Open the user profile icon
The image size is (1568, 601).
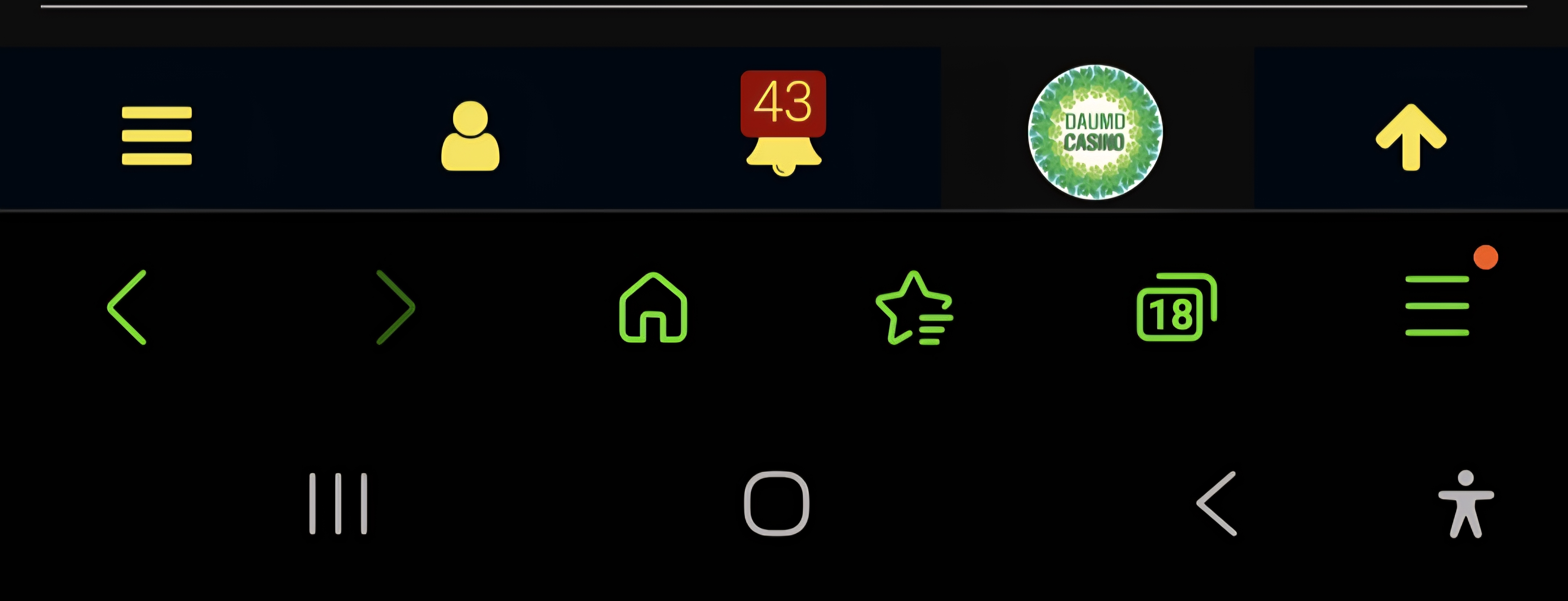[x=470, y=136]
